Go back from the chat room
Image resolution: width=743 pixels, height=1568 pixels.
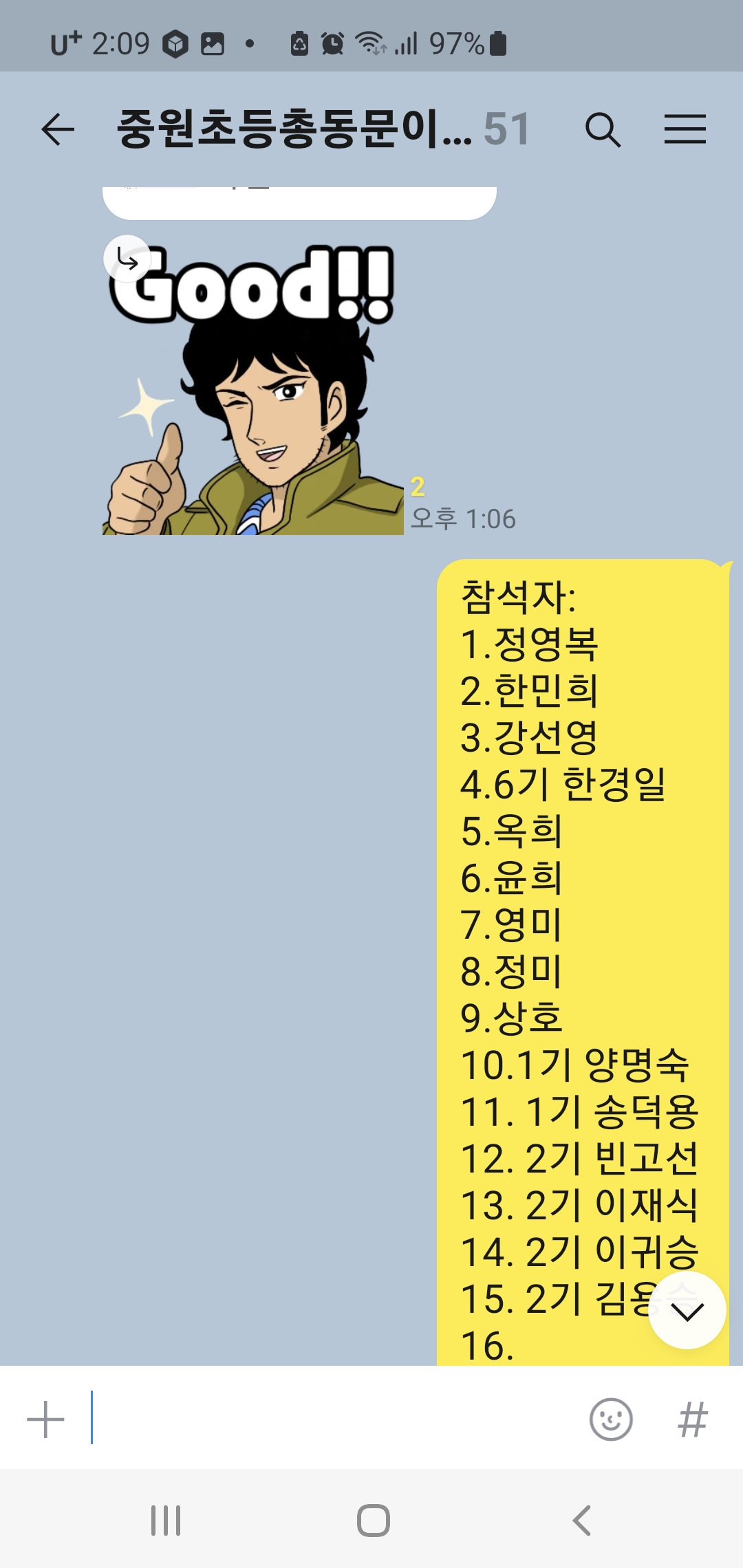tap(58, 130)
